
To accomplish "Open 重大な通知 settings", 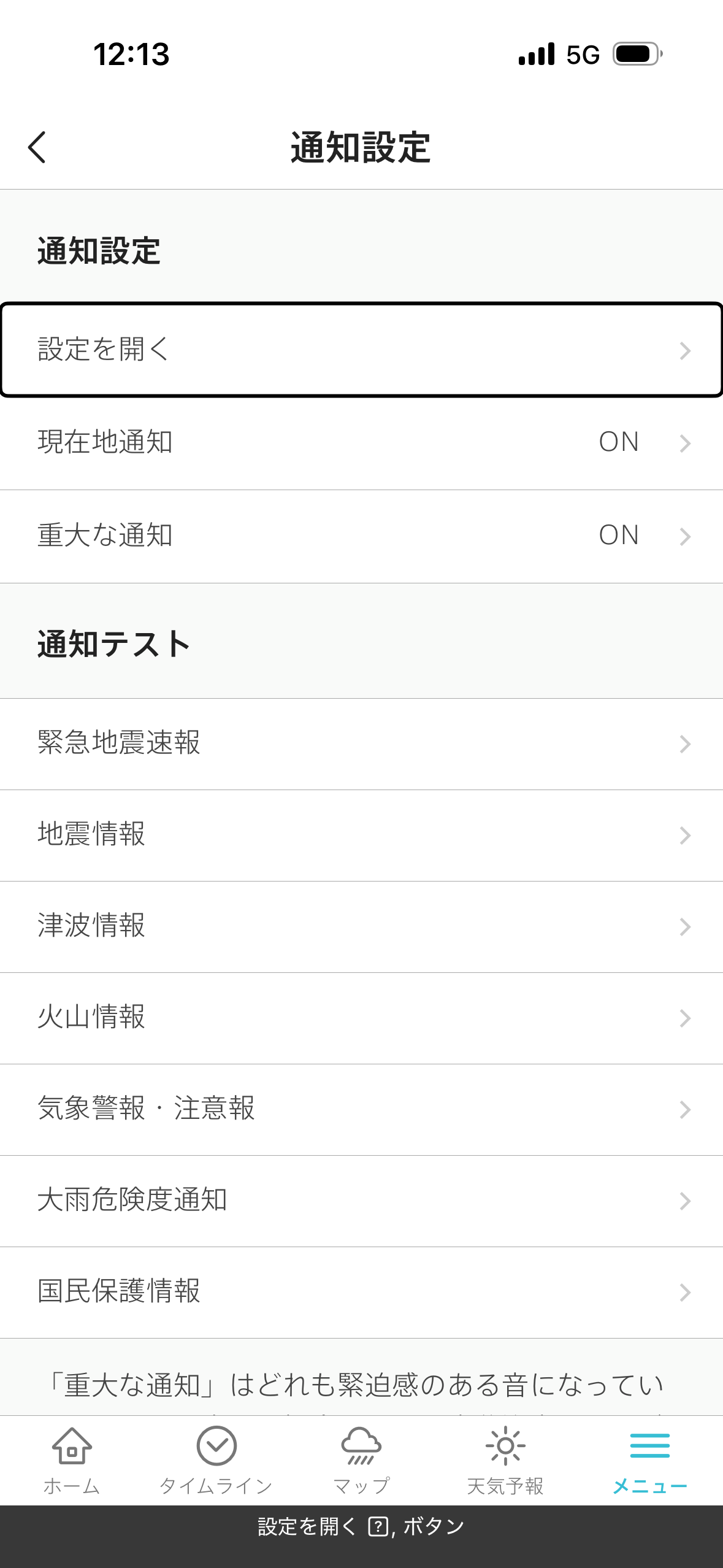I will pyautogui.click(x=361, y=536).
